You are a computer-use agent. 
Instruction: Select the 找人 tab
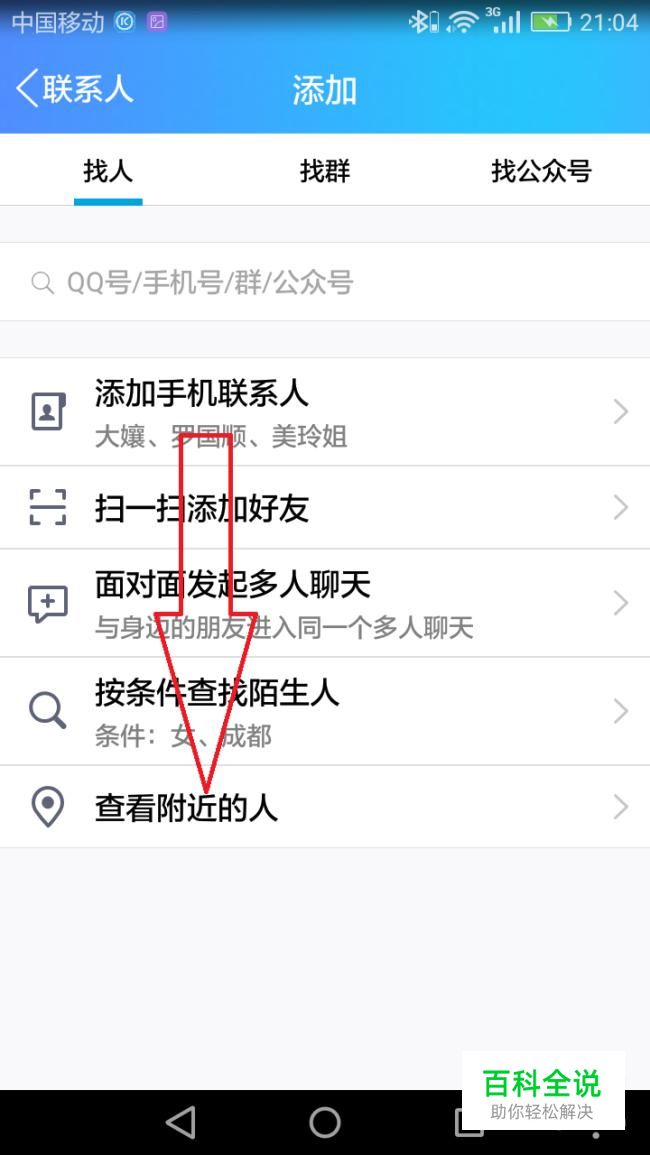point(108,171)
